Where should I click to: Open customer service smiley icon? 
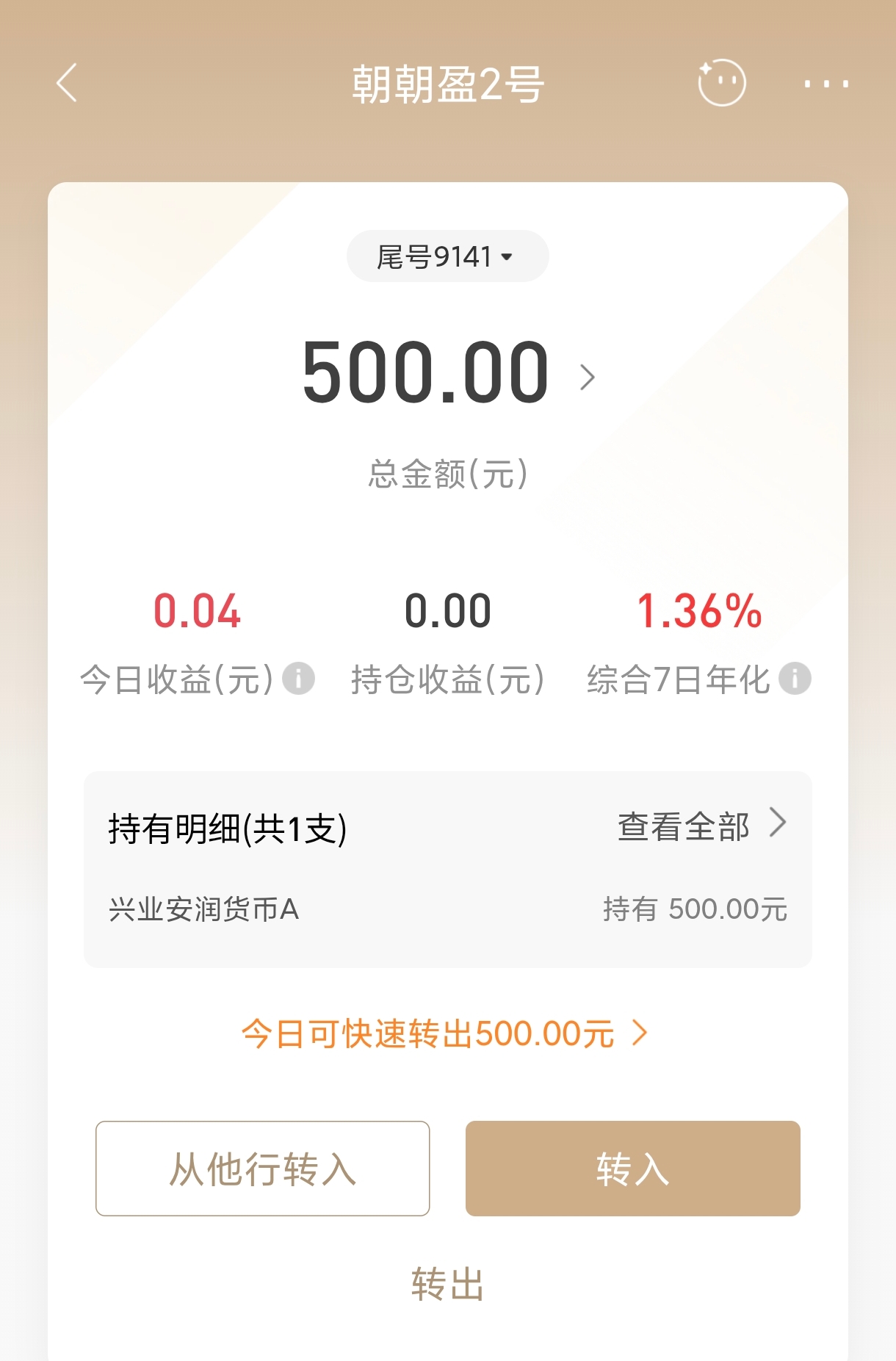721,83
